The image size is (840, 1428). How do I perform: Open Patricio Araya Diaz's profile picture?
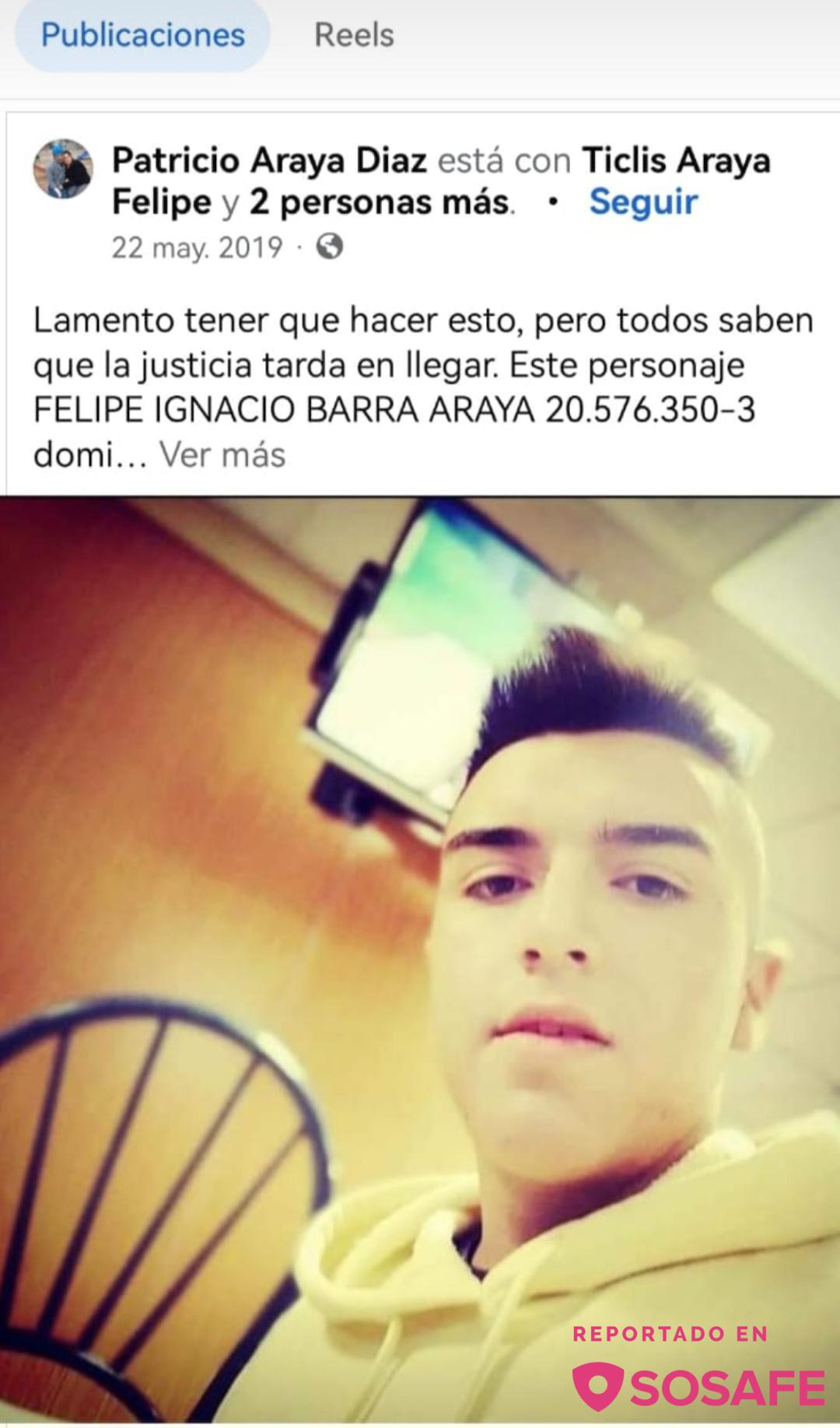click(63, 170)
